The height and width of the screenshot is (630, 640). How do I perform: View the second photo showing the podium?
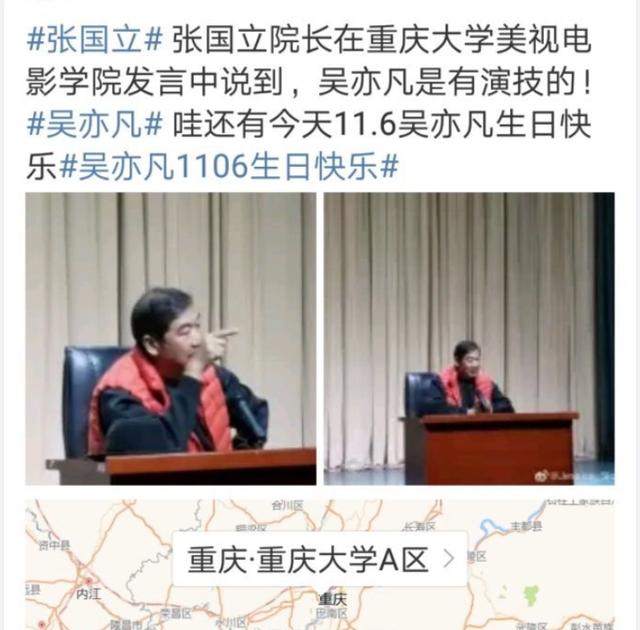click(x=469, y=338)
